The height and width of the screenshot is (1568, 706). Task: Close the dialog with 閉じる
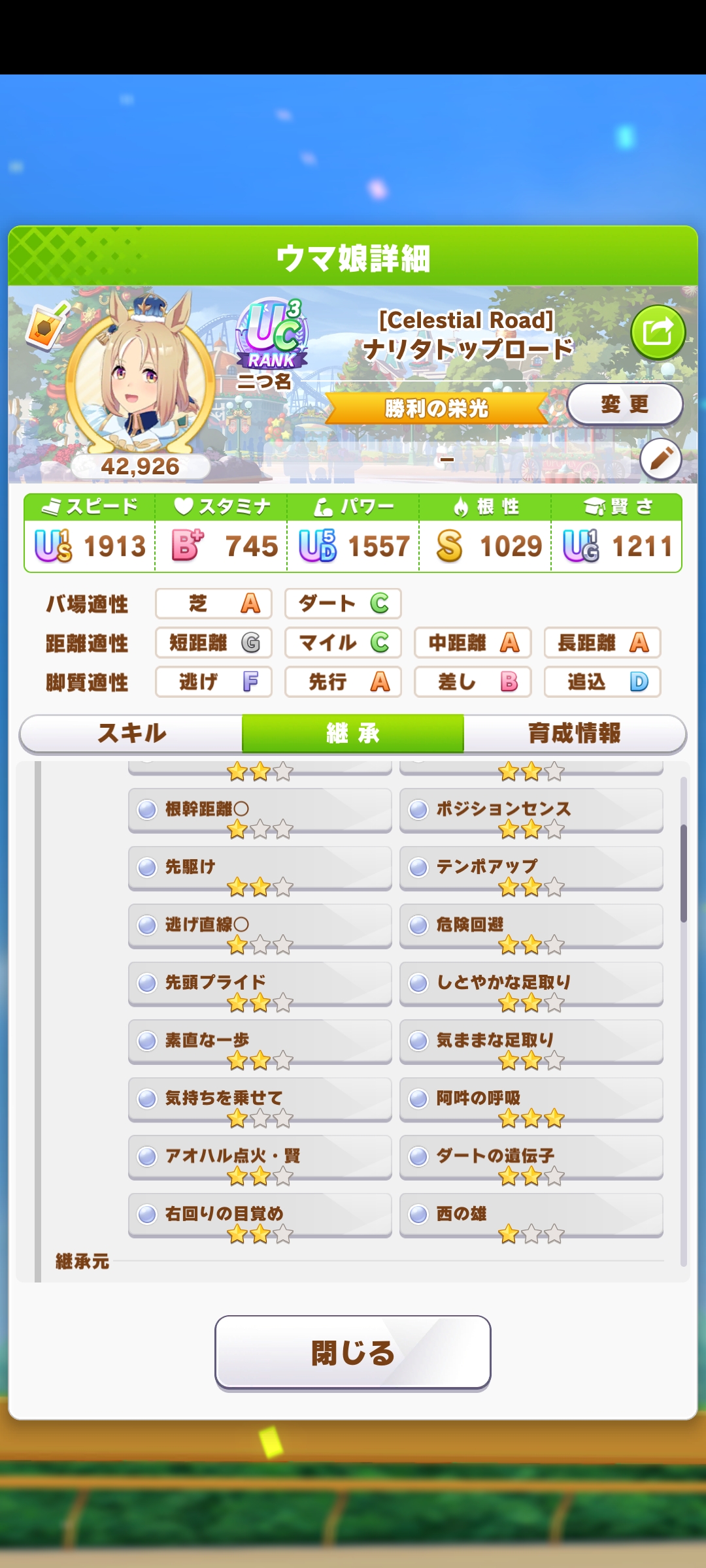[353, 1352]
